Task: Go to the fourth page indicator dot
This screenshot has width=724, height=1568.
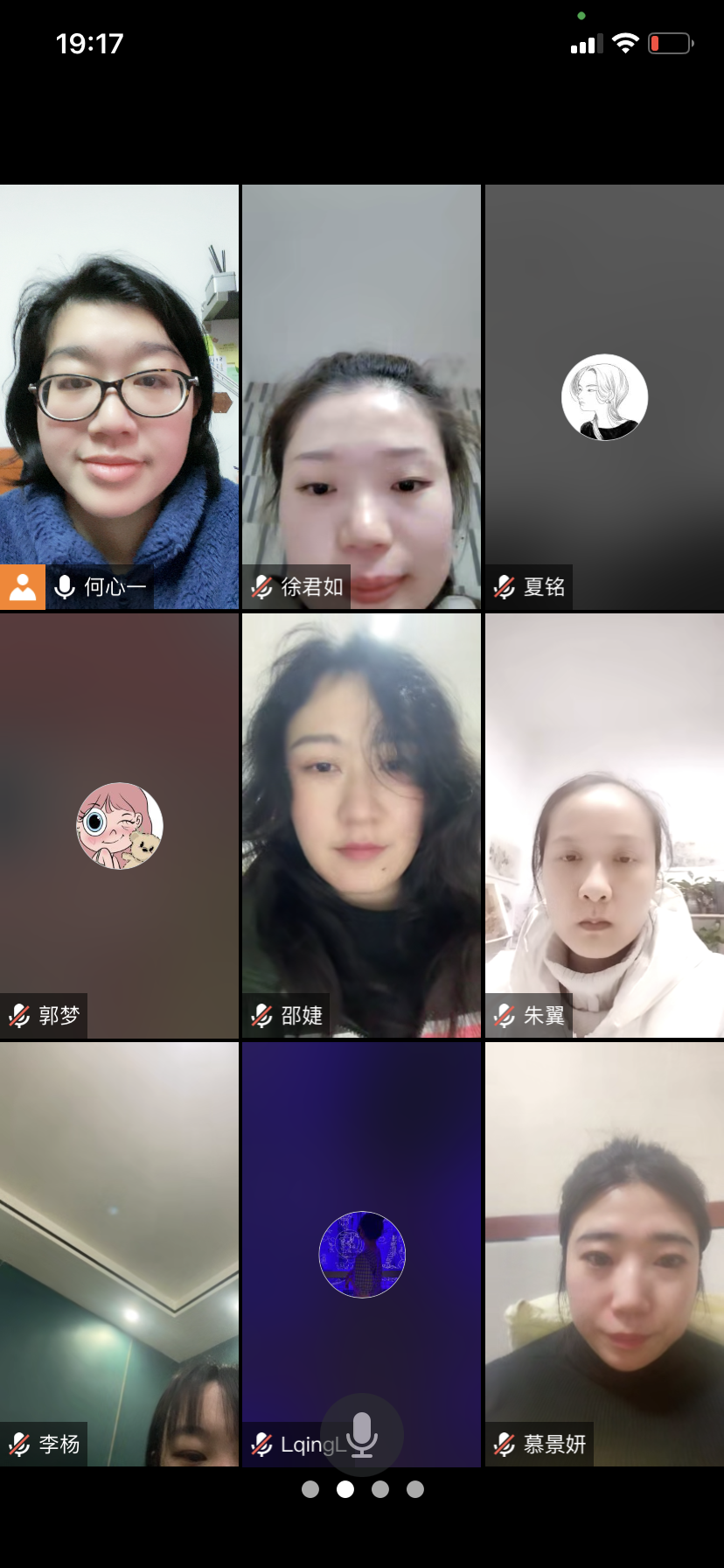Action: point(415,1489)
